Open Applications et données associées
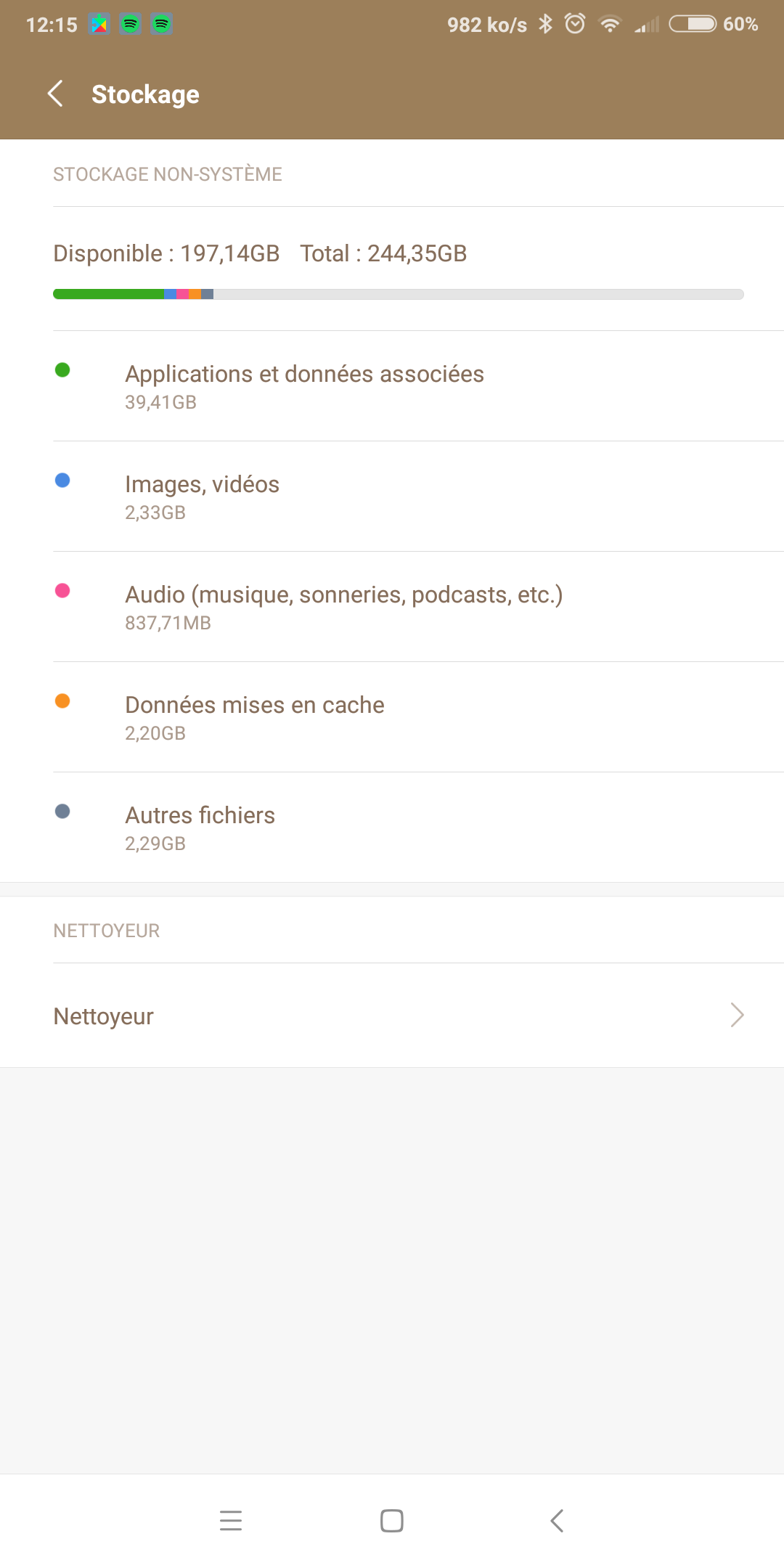Screen dimensions: 784x1568 pos(392,386)
